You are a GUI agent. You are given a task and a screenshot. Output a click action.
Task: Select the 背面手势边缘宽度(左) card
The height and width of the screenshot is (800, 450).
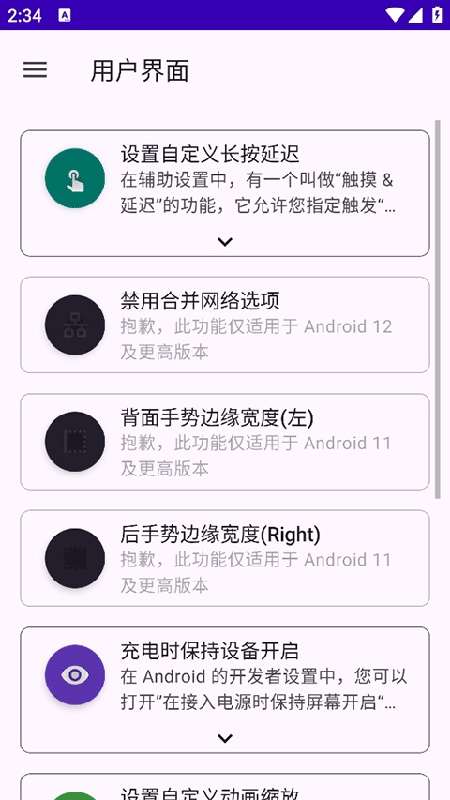225,442
